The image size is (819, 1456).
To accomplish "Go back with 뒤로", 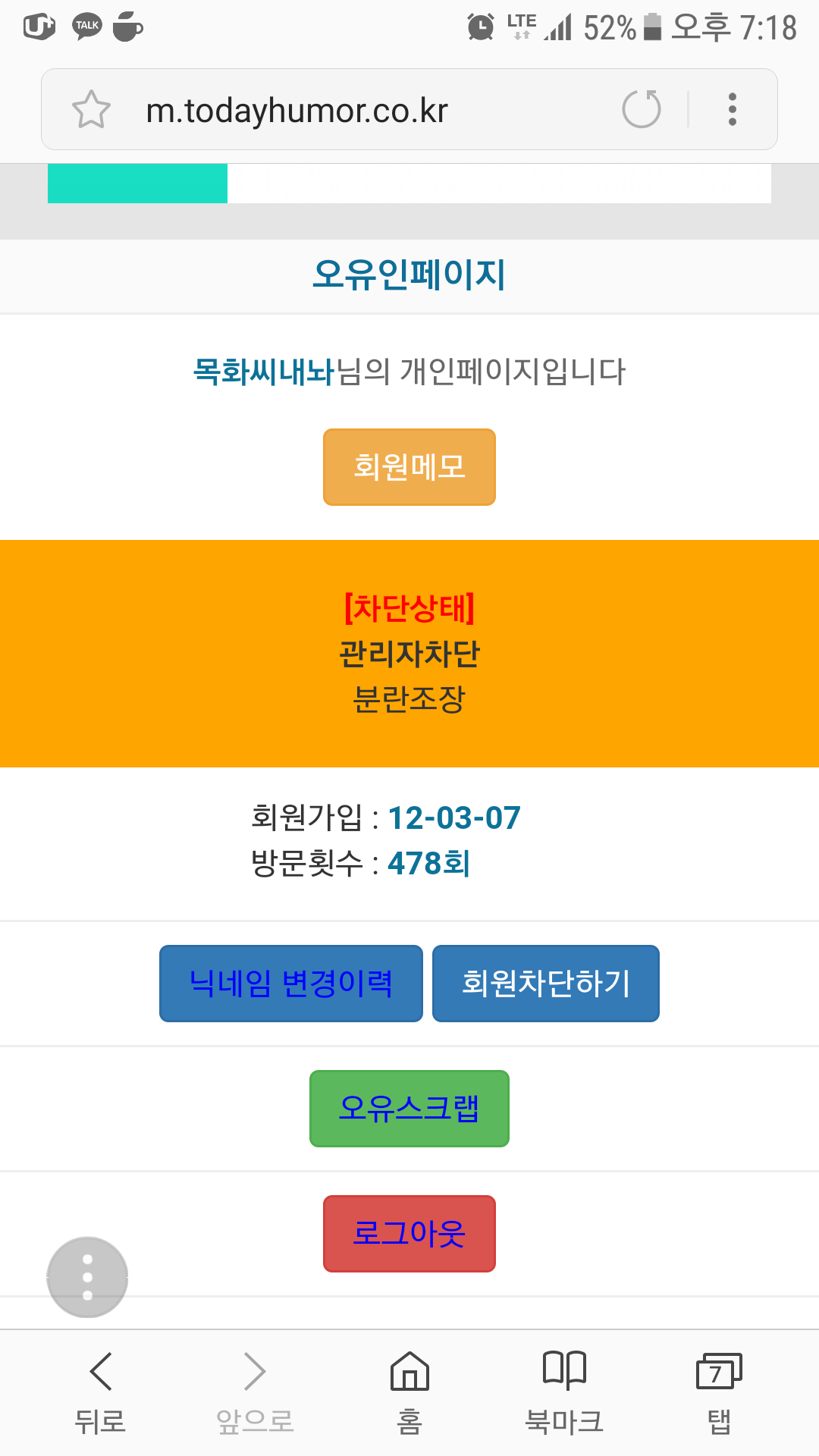I will (x=100, y=1392).
